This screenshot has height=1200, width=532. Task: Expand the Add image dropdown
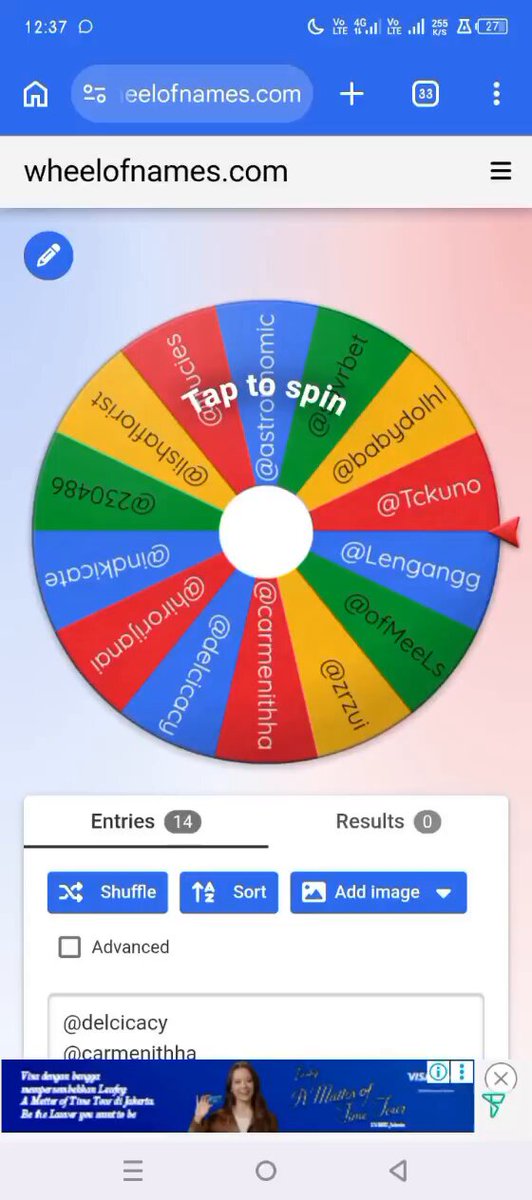378,892
